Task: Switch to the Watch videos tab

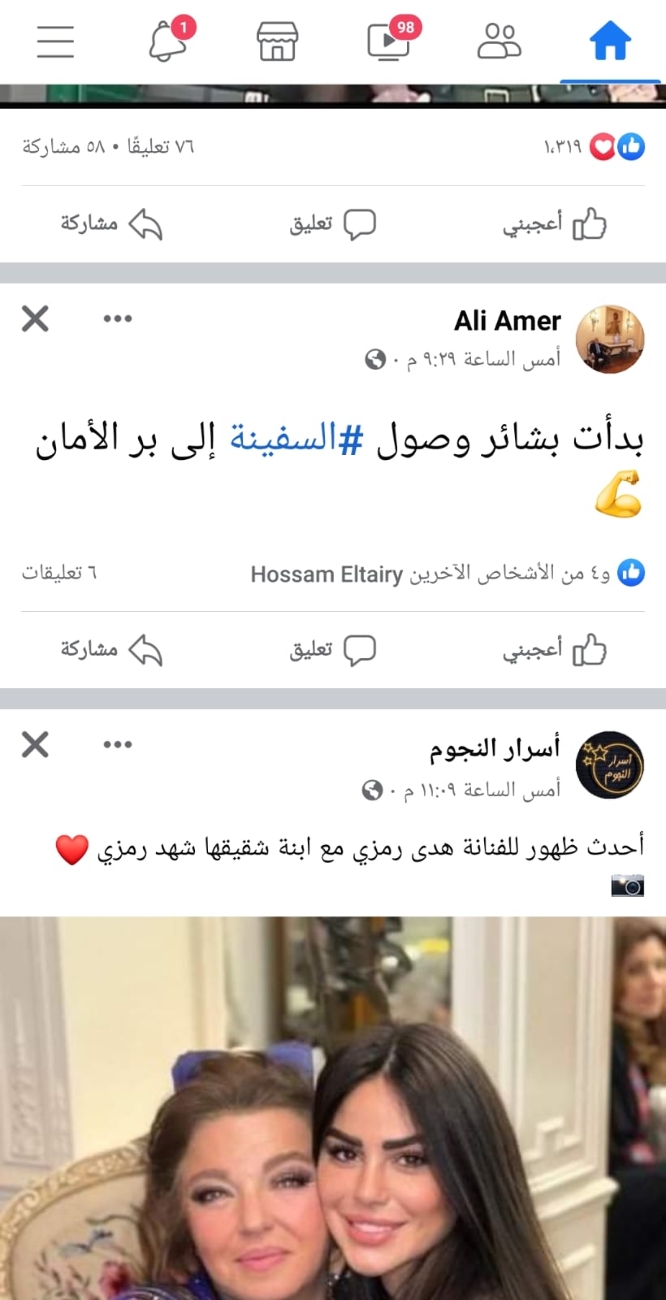Action: point(388,41)
